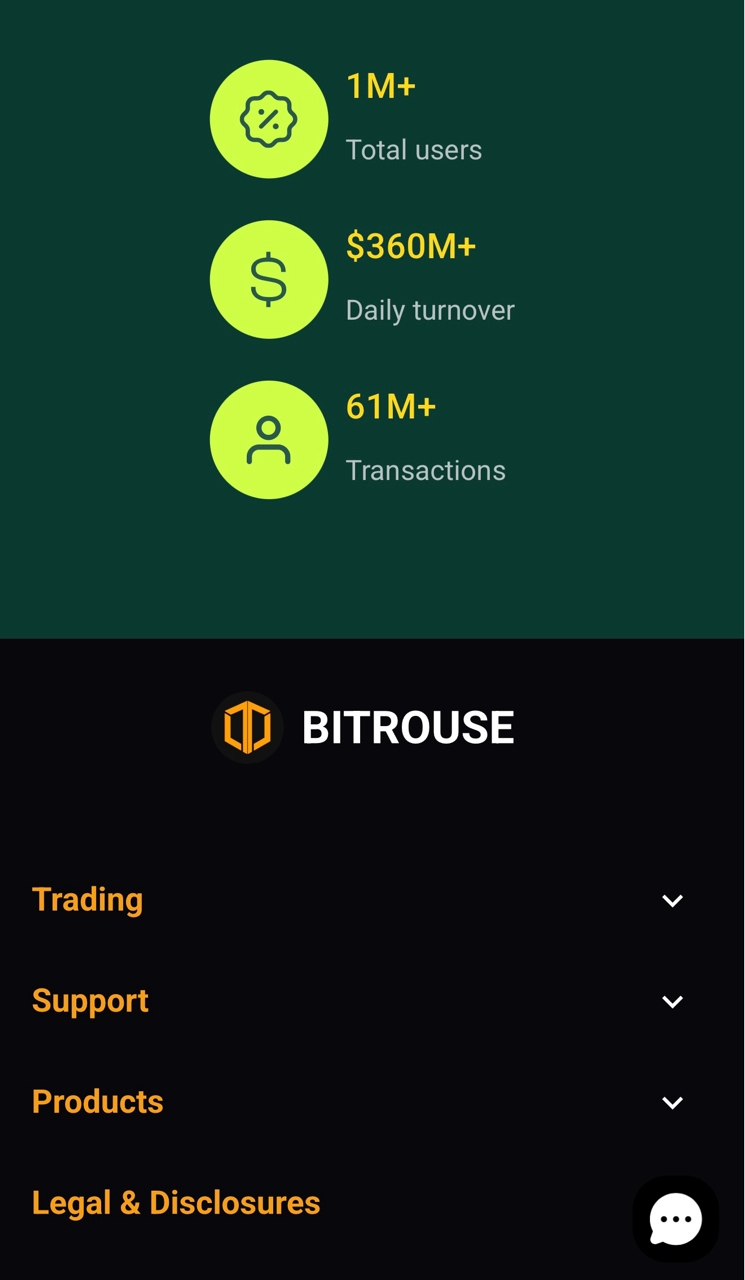The height and width of the screenshot is (1280, 745).
Task: Expand the Products footer menu
Action: [x=672, y=1103]
